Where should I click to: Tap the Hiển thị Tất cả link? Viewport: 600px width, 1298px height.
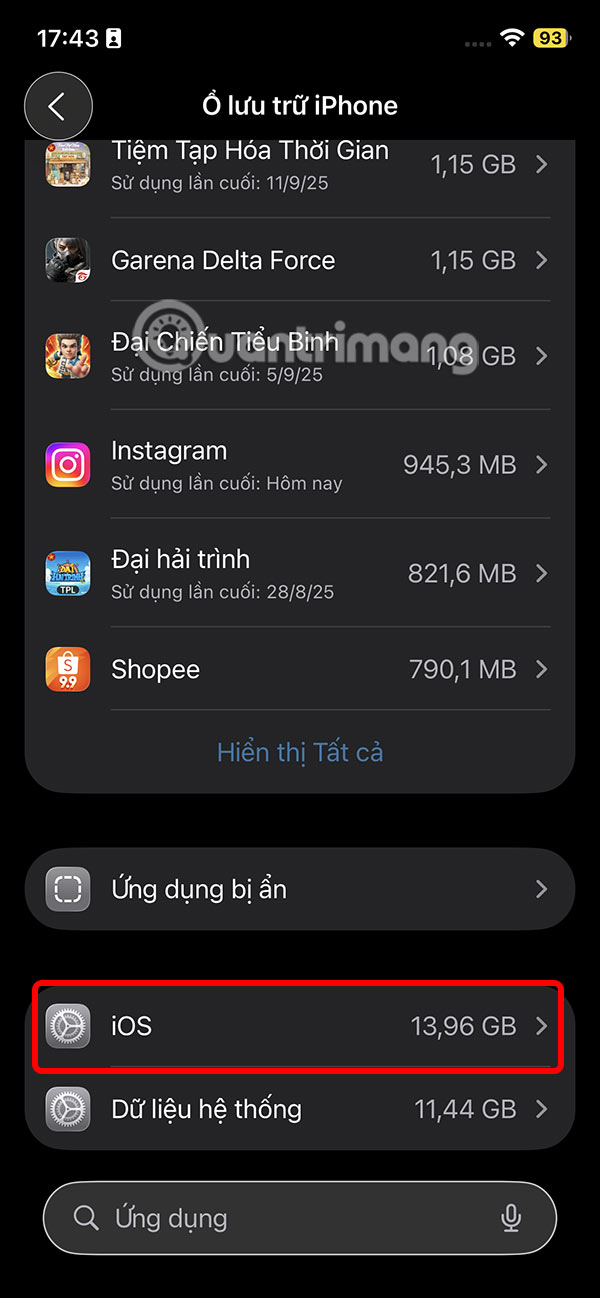pos(300,752)
